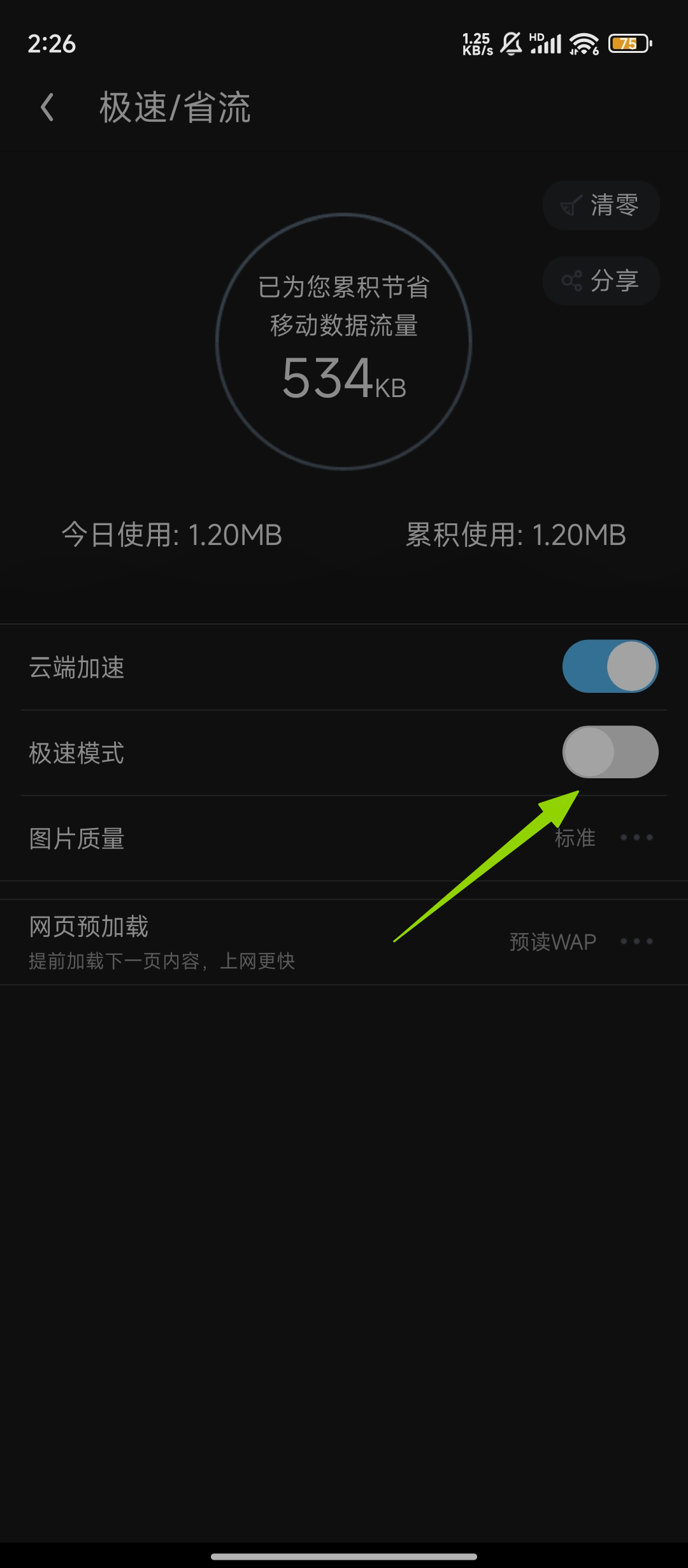Screen dimensions: 688x1568
Task: Enable 极速模式 switch
Action: click(610, 752)
